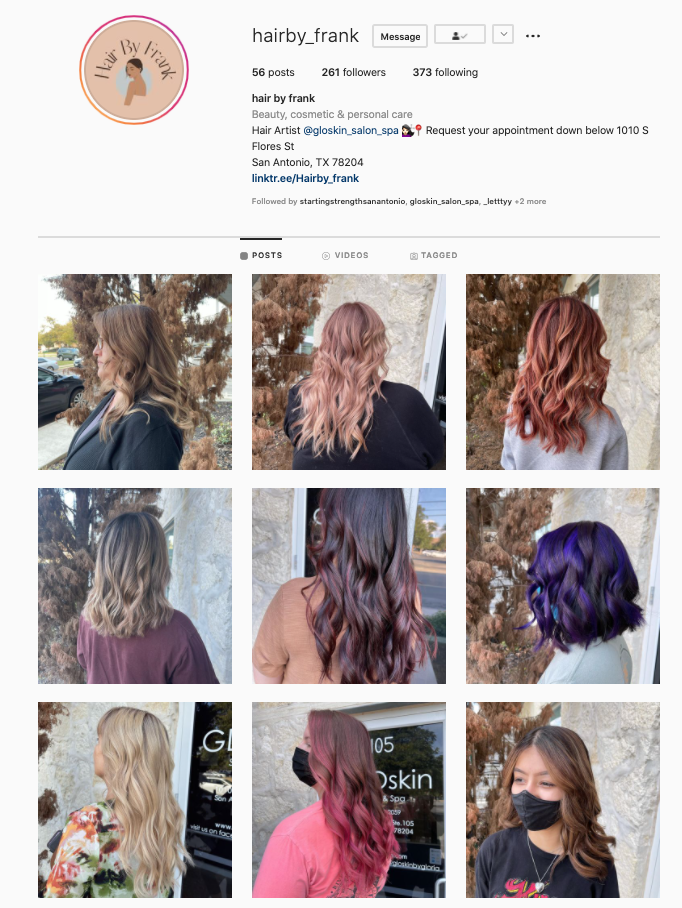Screen dimensions: 682x908
Task: Switch to the Videos tab
Action: pyautogui.click(x=345, y=255)
